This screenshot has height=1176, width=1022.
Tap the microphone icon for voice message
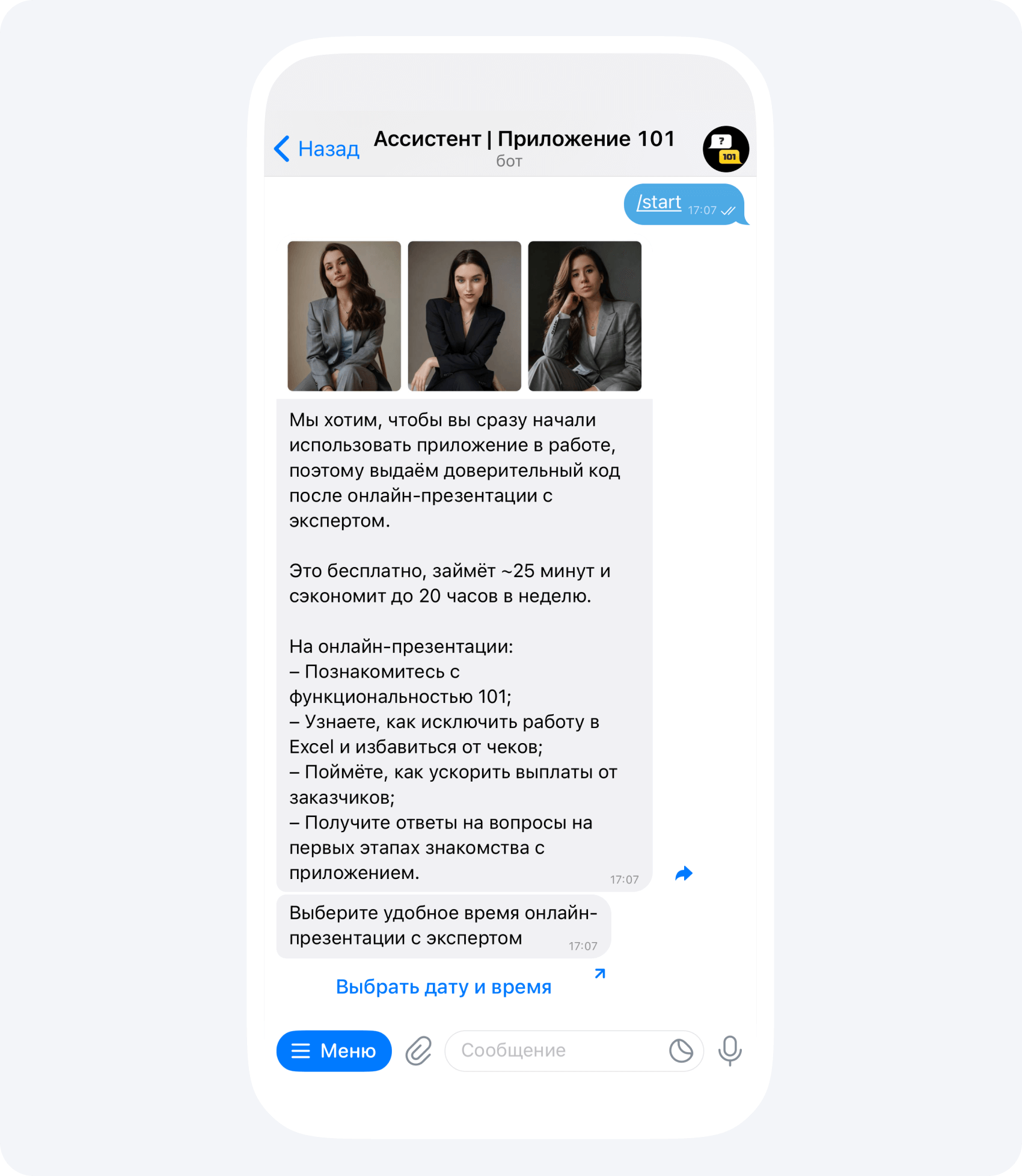[x=730, y=1051]
